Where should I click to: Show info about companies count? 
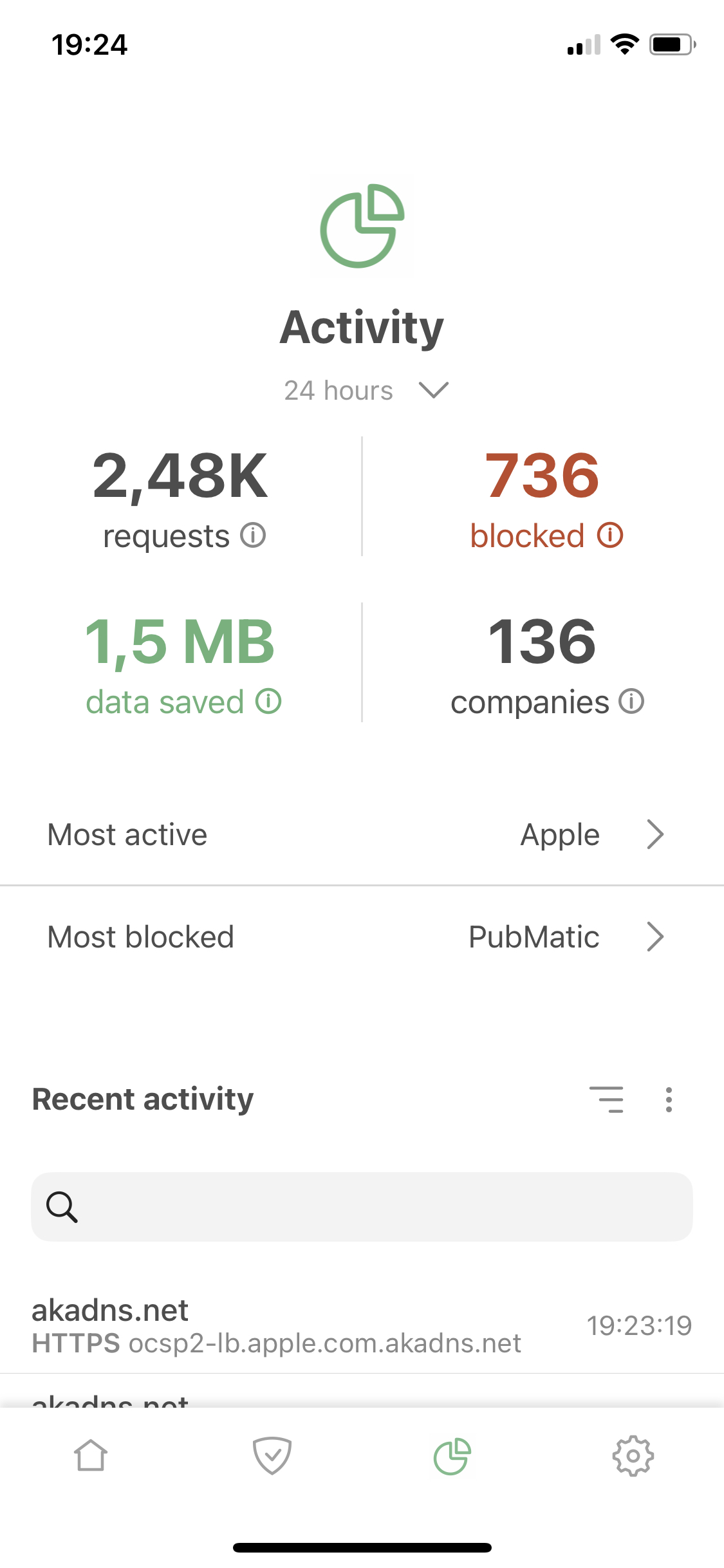[x=631, y=701]
